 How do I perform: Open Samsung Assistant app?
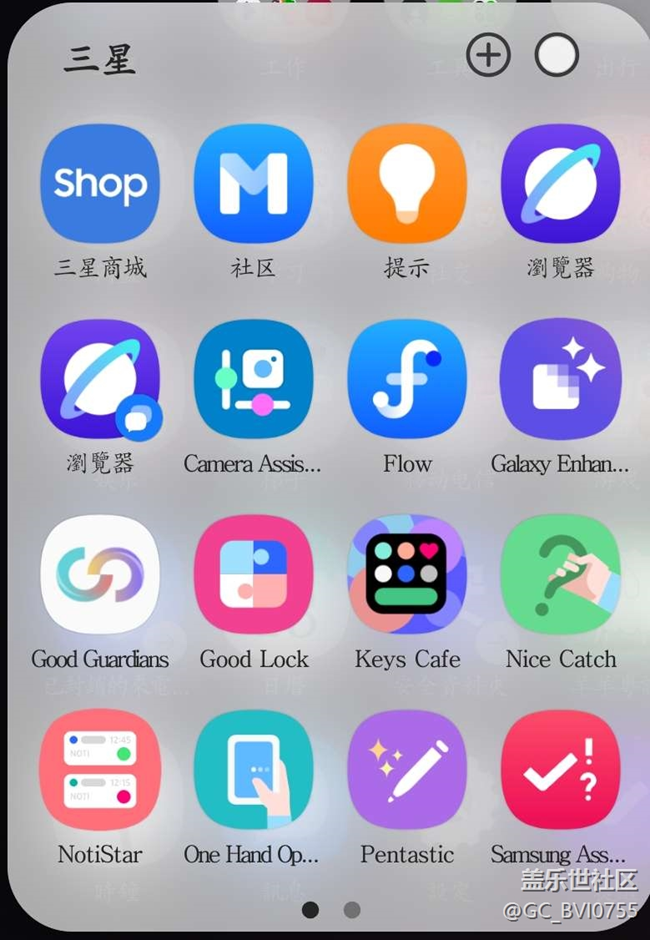coord(560,770)
